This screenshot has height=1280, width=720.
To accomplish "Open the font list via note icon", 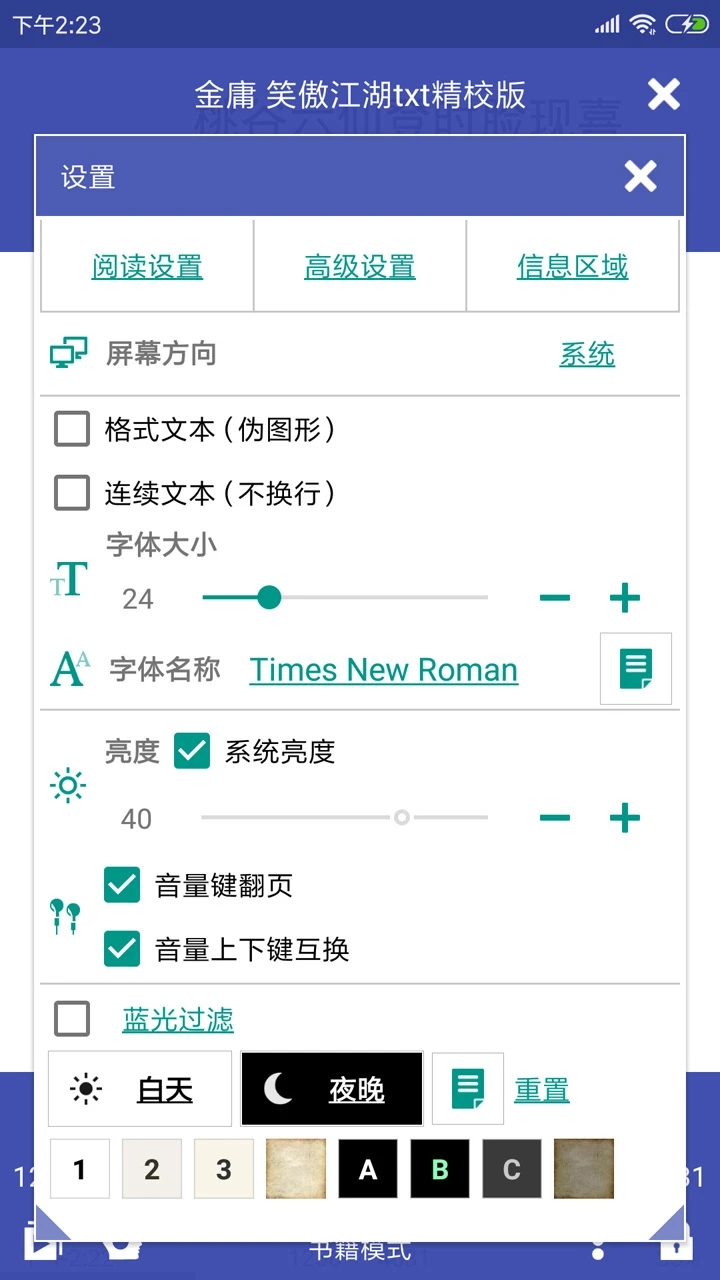I will 635,669.
